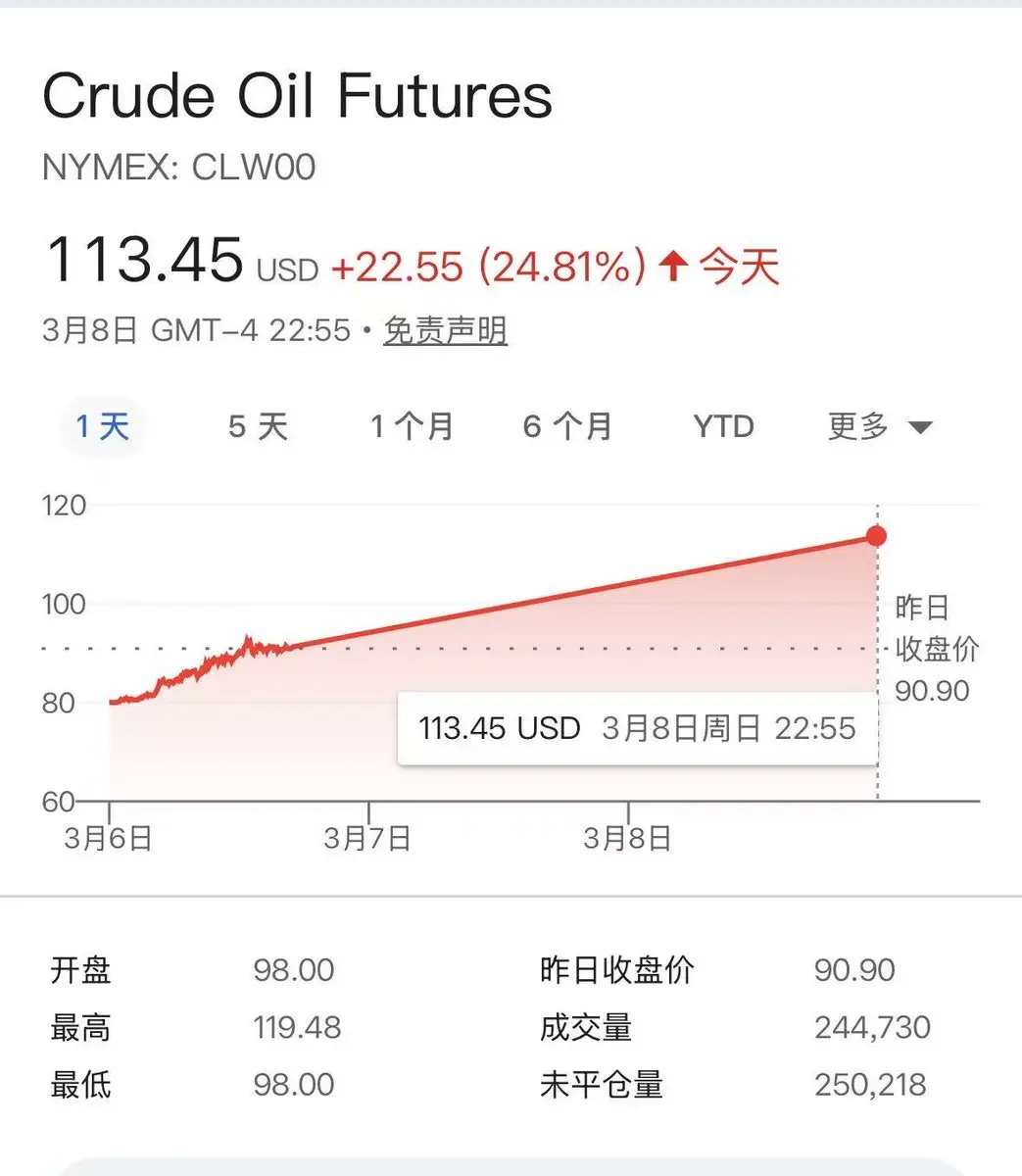The width and height of the screenshot is (1022, 1176).
Task: Switch to the 6 个月 range
Action: [x=567, y=427]
